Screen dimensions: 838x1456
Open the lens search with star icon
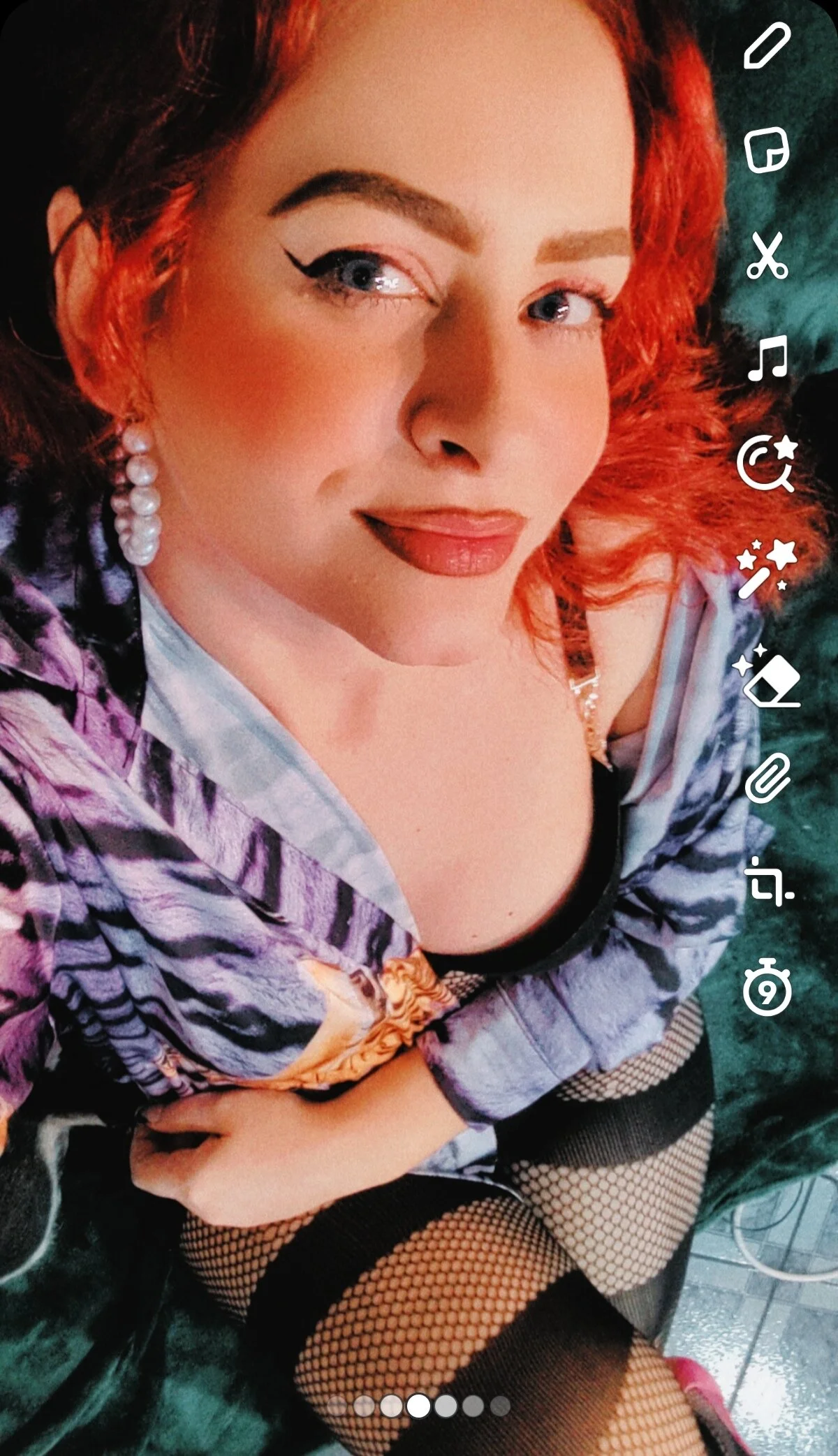pyautogui.click(x=767, y=463)
